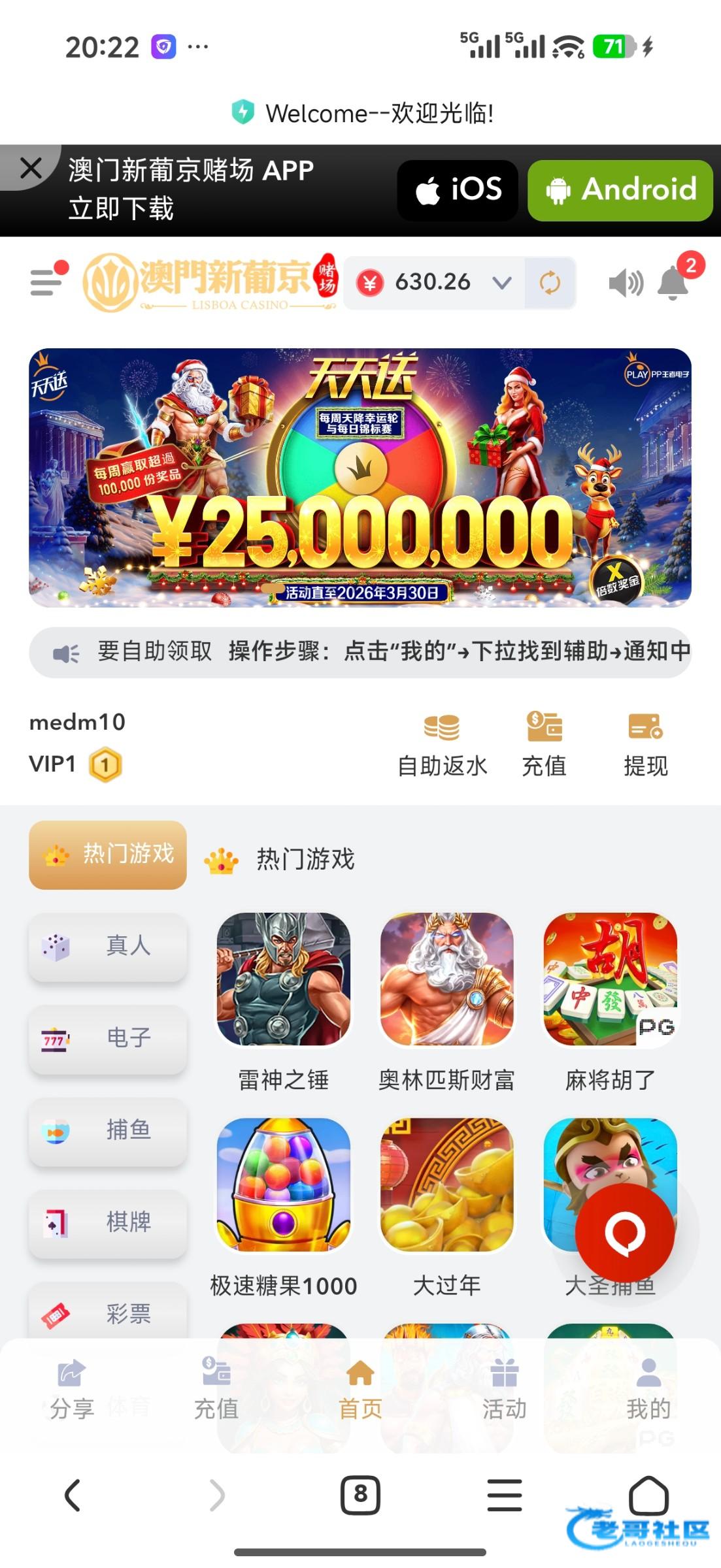Tap the Android download button
Viewport: 721px width, 1568px height.
(x=620, y=190)
